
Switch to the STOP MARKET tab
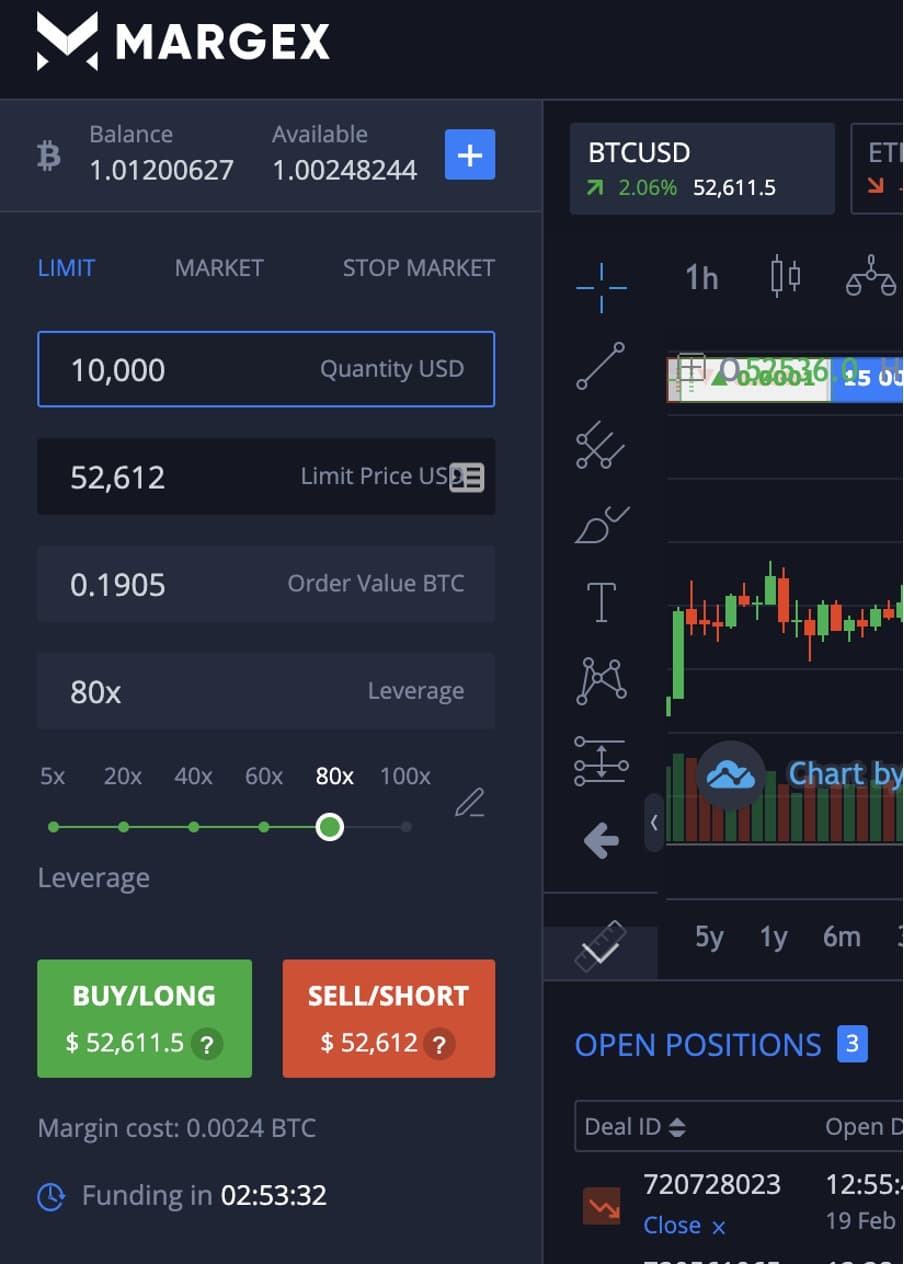click(x=418, y=268)
